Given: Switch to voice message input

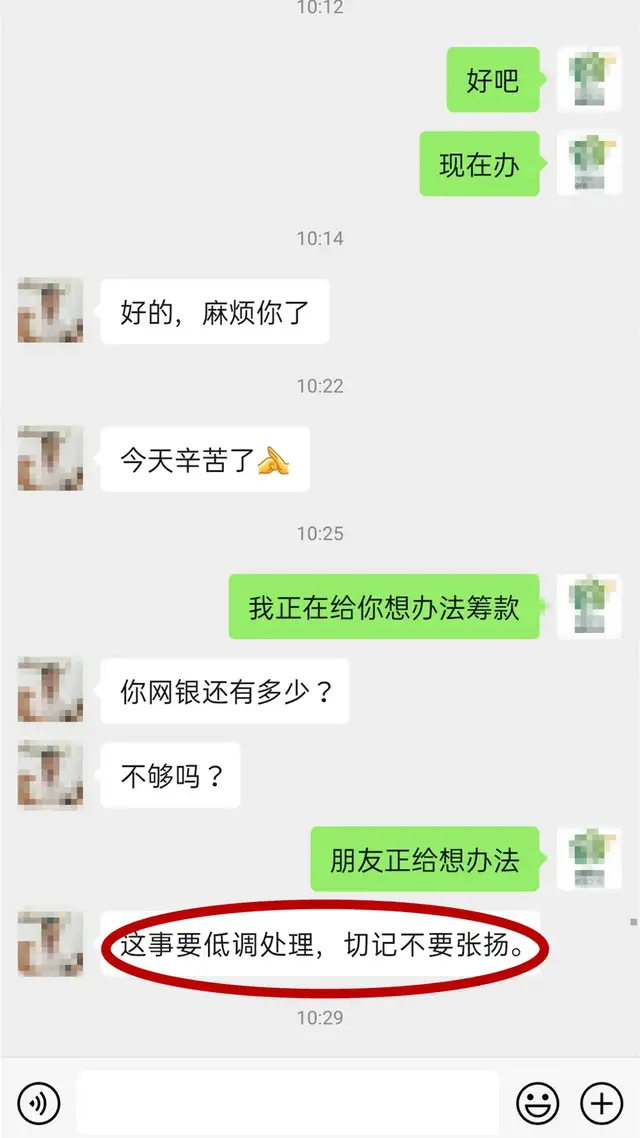Looking at the screenshot, I should pyautogui.click(x=39, y=1103).
